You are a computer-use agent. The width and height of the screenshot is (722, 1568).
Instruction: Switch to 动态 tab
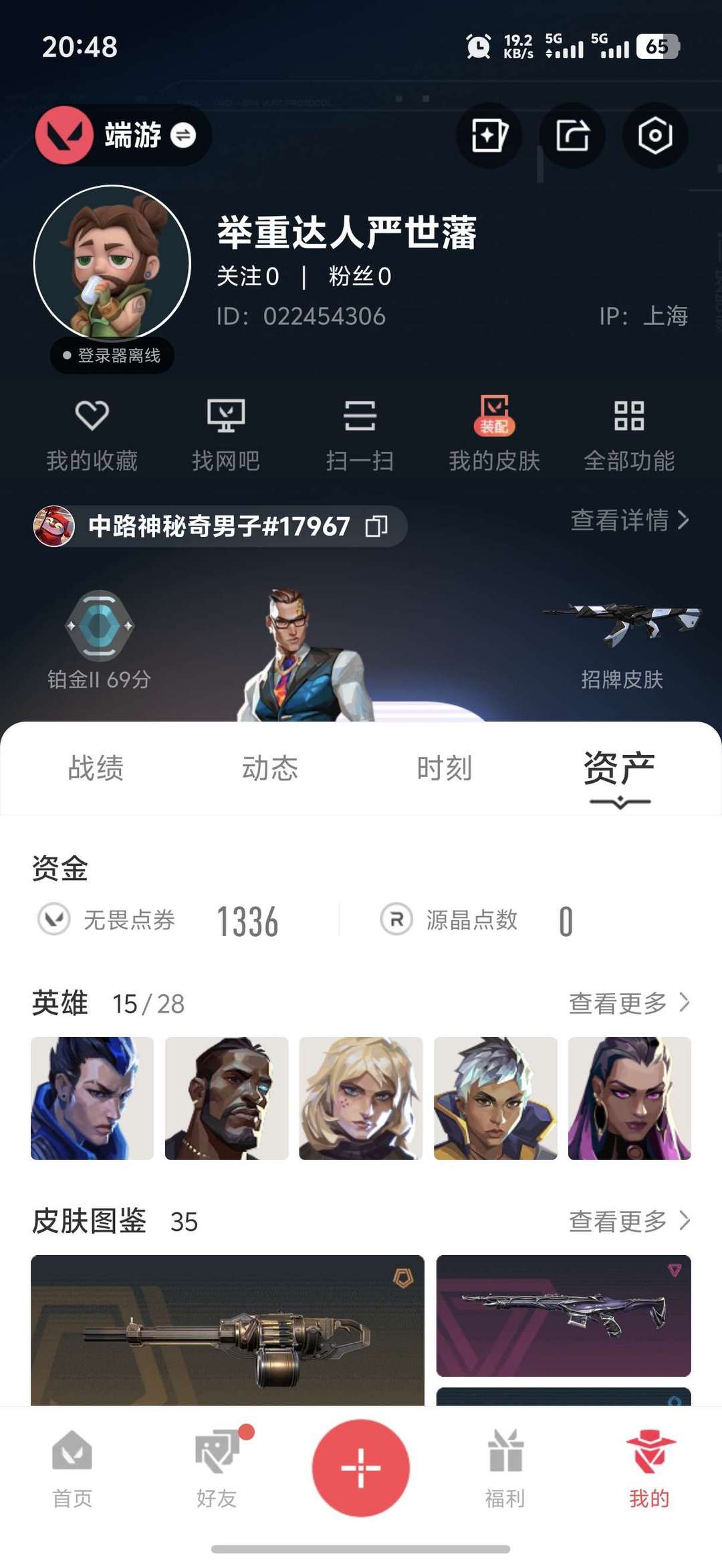(269, 768)
